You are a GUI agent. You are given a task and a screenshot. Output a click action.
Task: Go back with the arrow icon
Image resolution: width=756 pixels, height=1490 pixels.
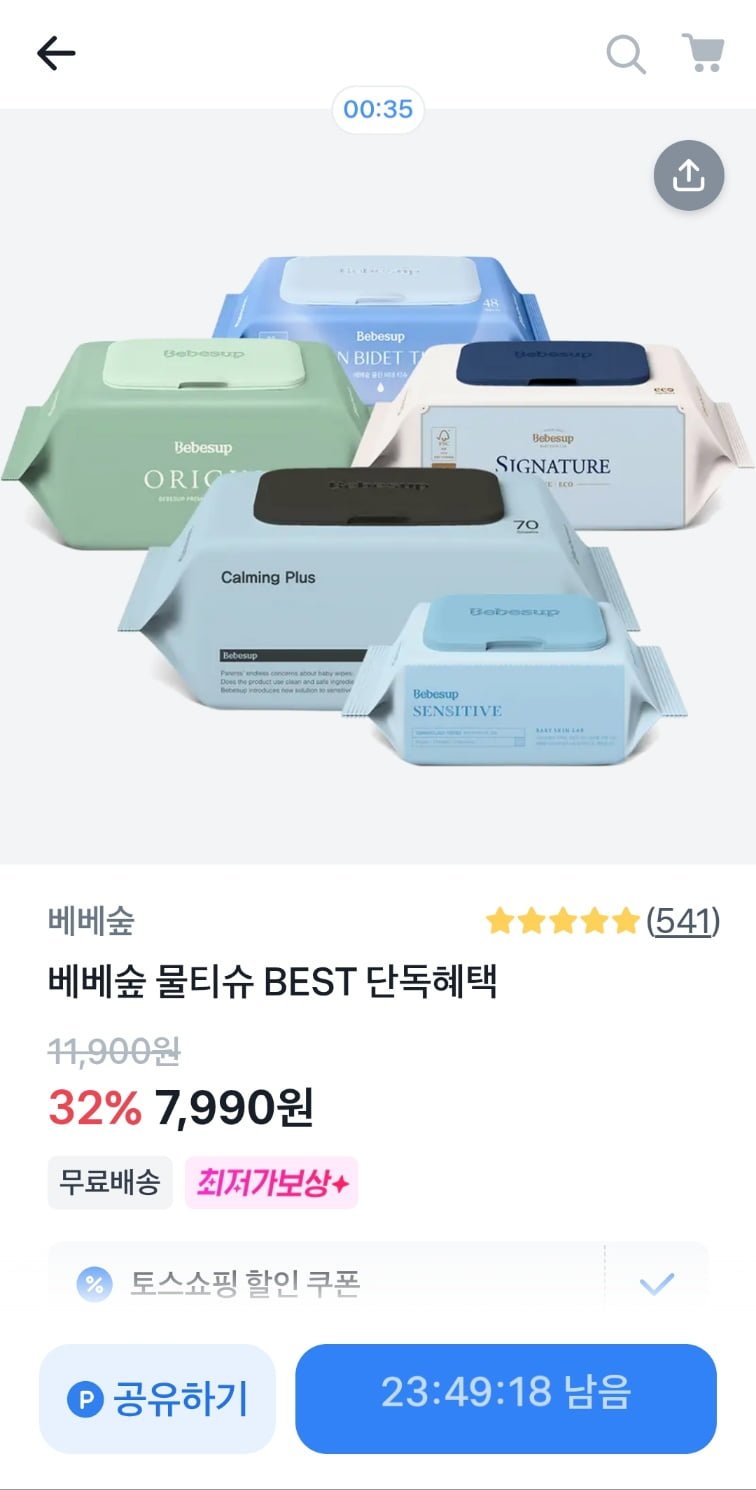pyautogui.click(x=56, y=54)
